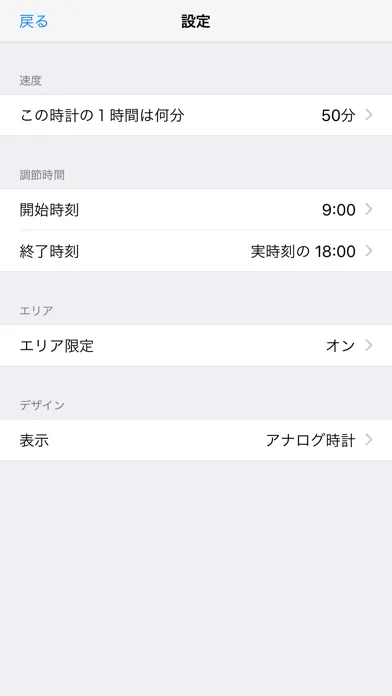The height and width of the screenshot is (696, 392).
Task: Select the 表示 design row
Action: point(196,440)
